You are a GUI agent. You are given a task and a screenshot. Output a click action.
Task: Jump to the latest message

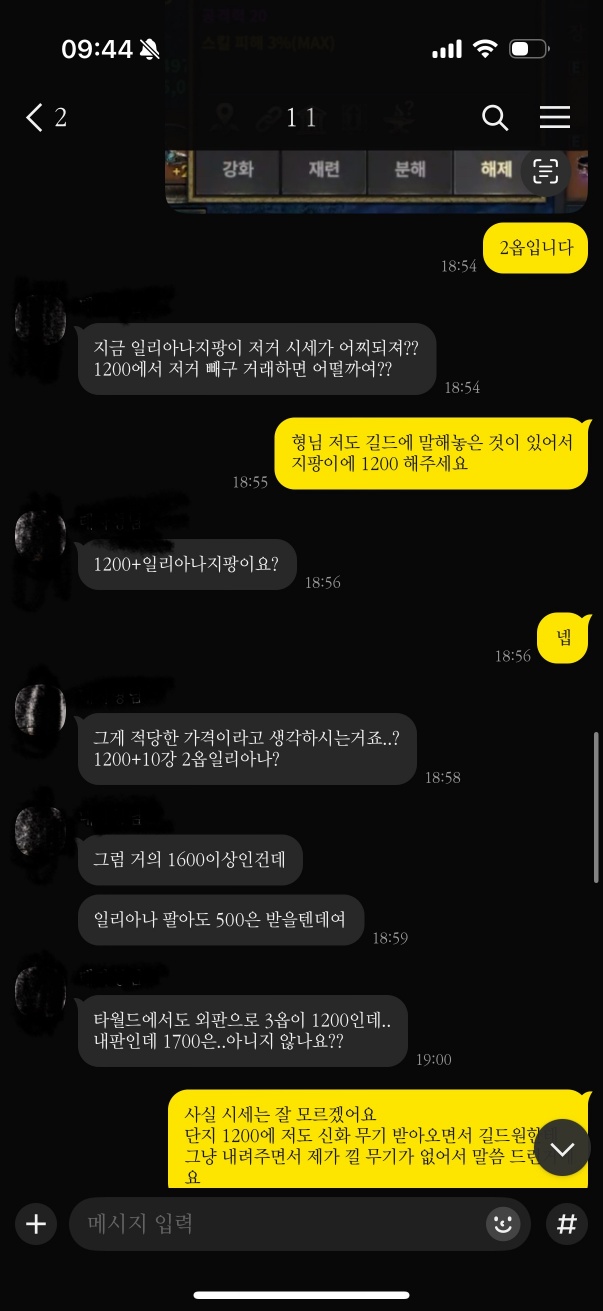(563, 1149)
